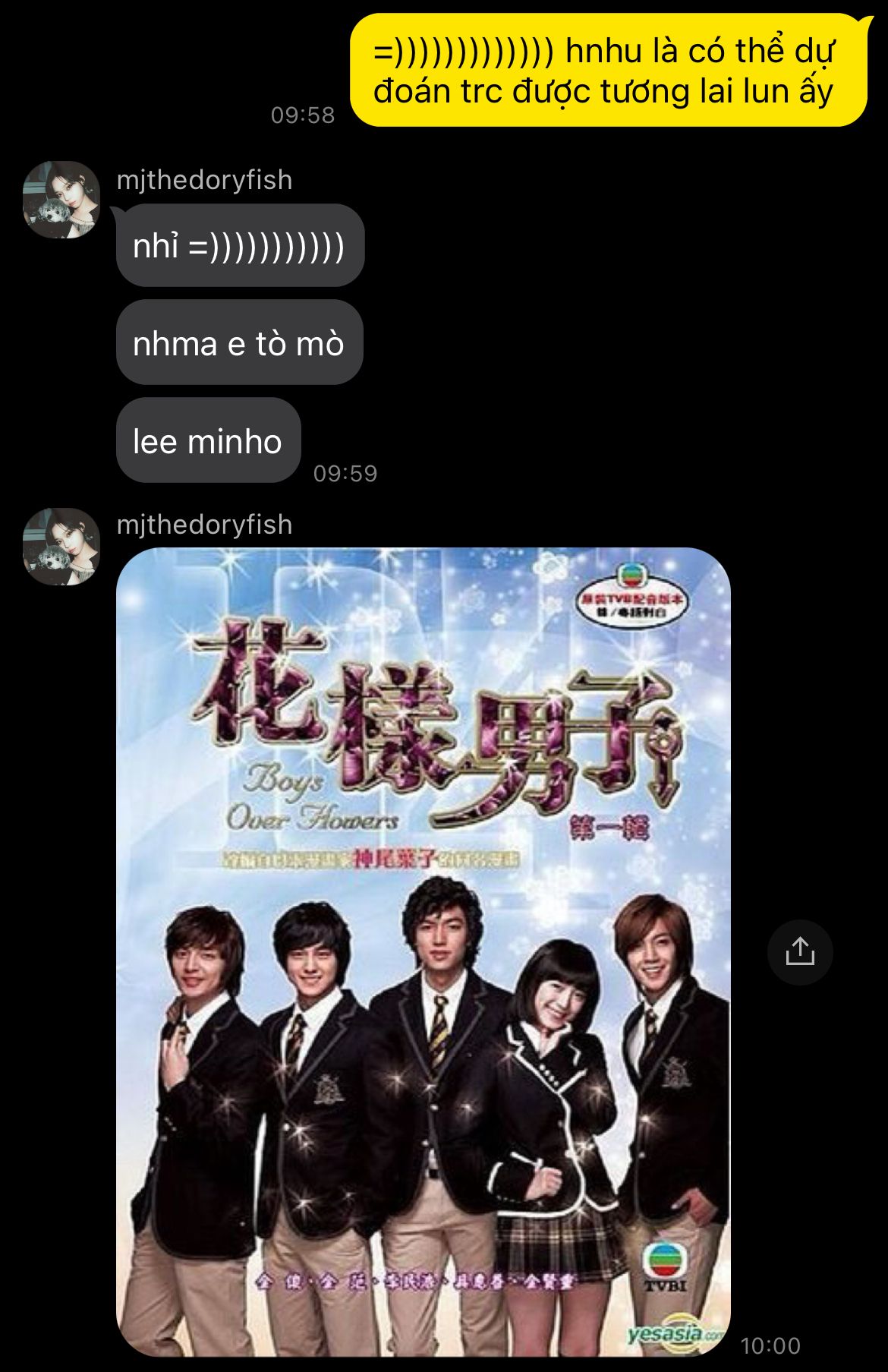Open mjthedoryfish's profile picture above the poster

61,547
